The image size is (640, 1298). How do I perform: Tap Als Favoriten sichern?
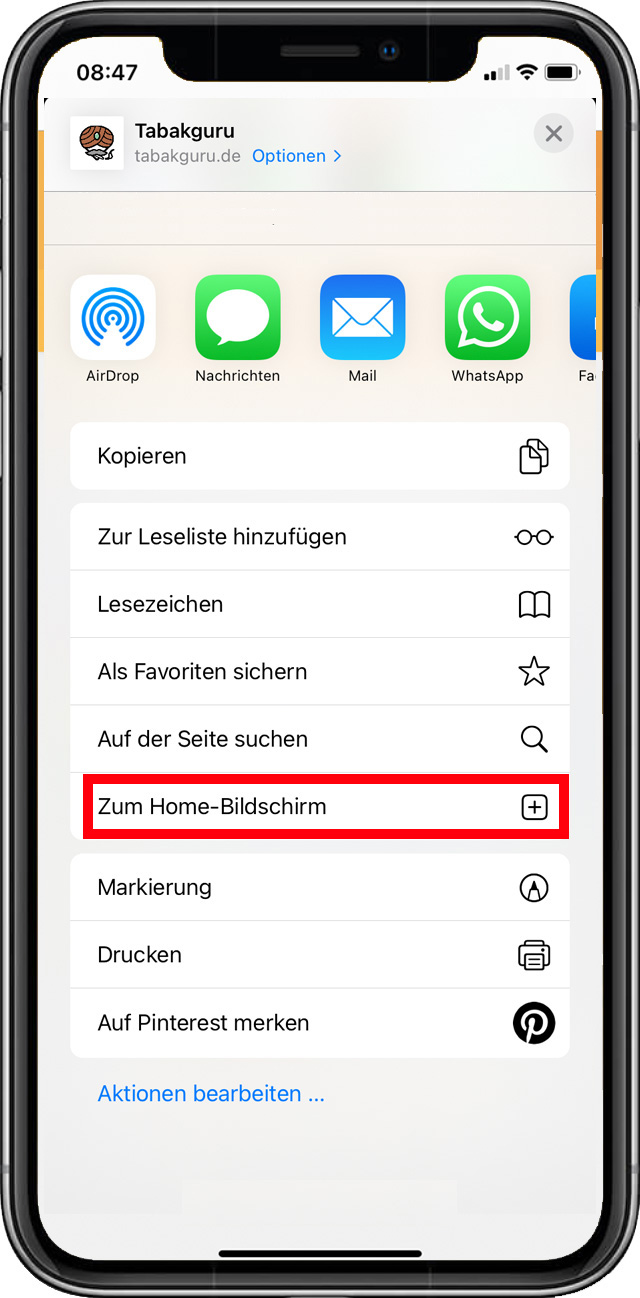point(320,672)
